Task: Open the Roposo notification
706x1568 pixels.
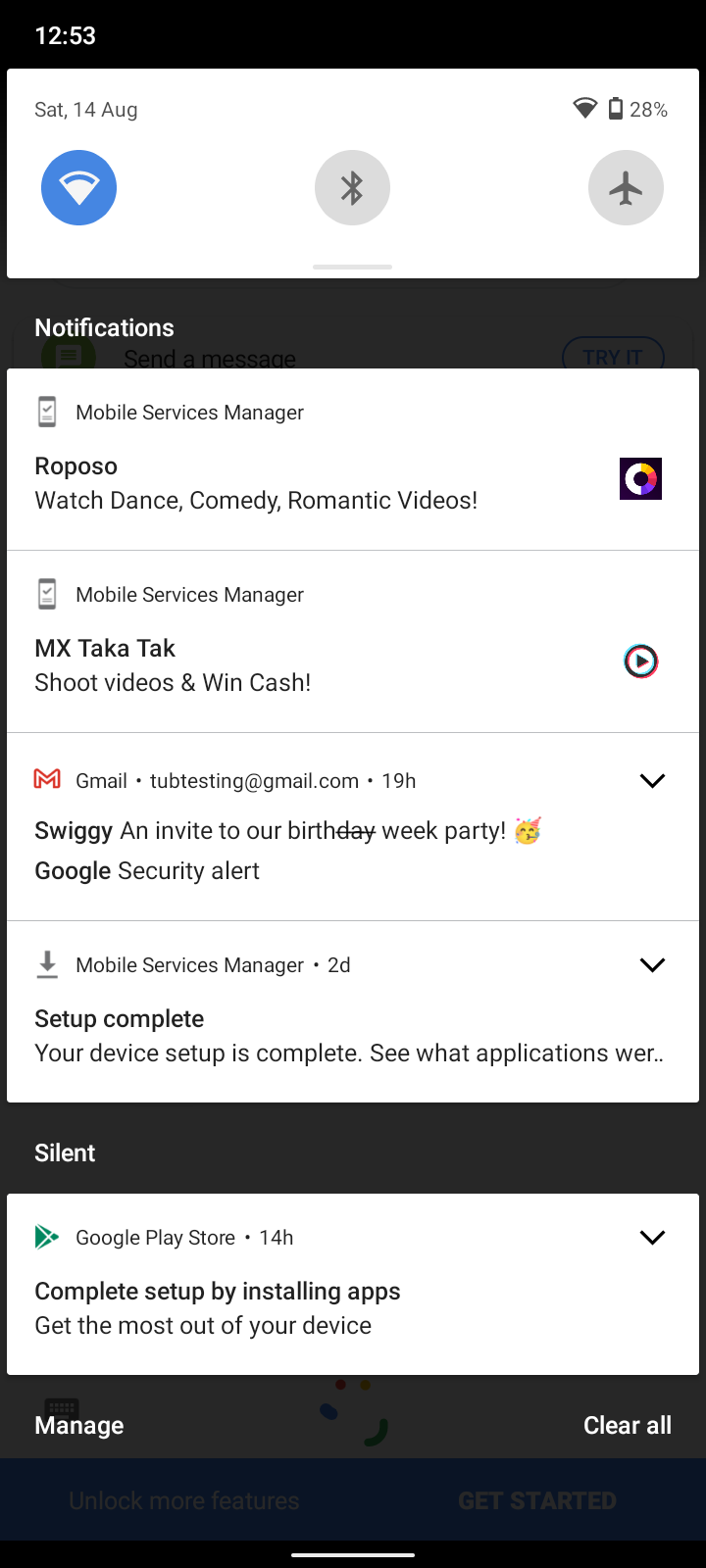Action: (294, 483)
